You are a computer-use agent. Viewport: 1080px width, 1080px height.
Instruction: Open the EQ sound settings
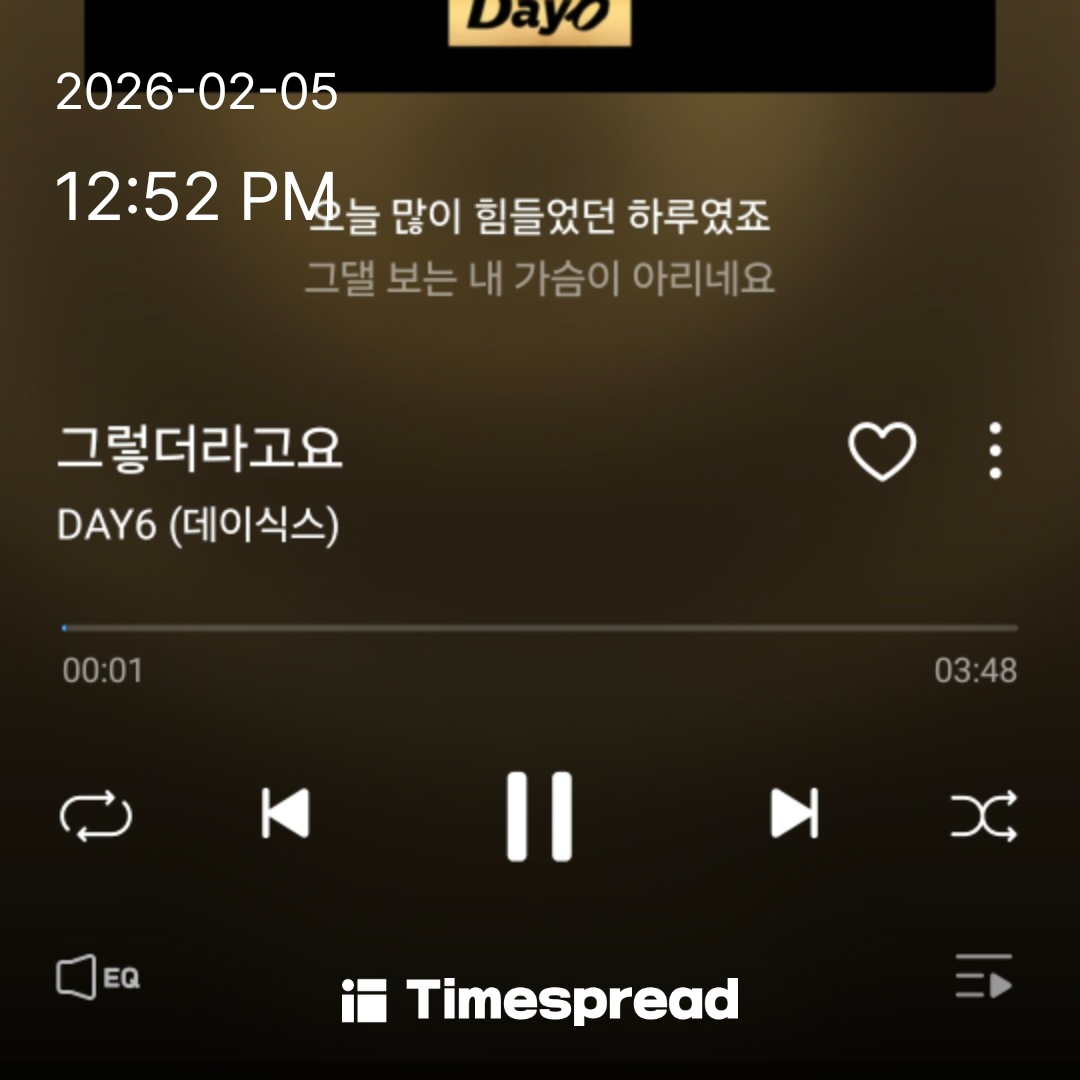97,977
